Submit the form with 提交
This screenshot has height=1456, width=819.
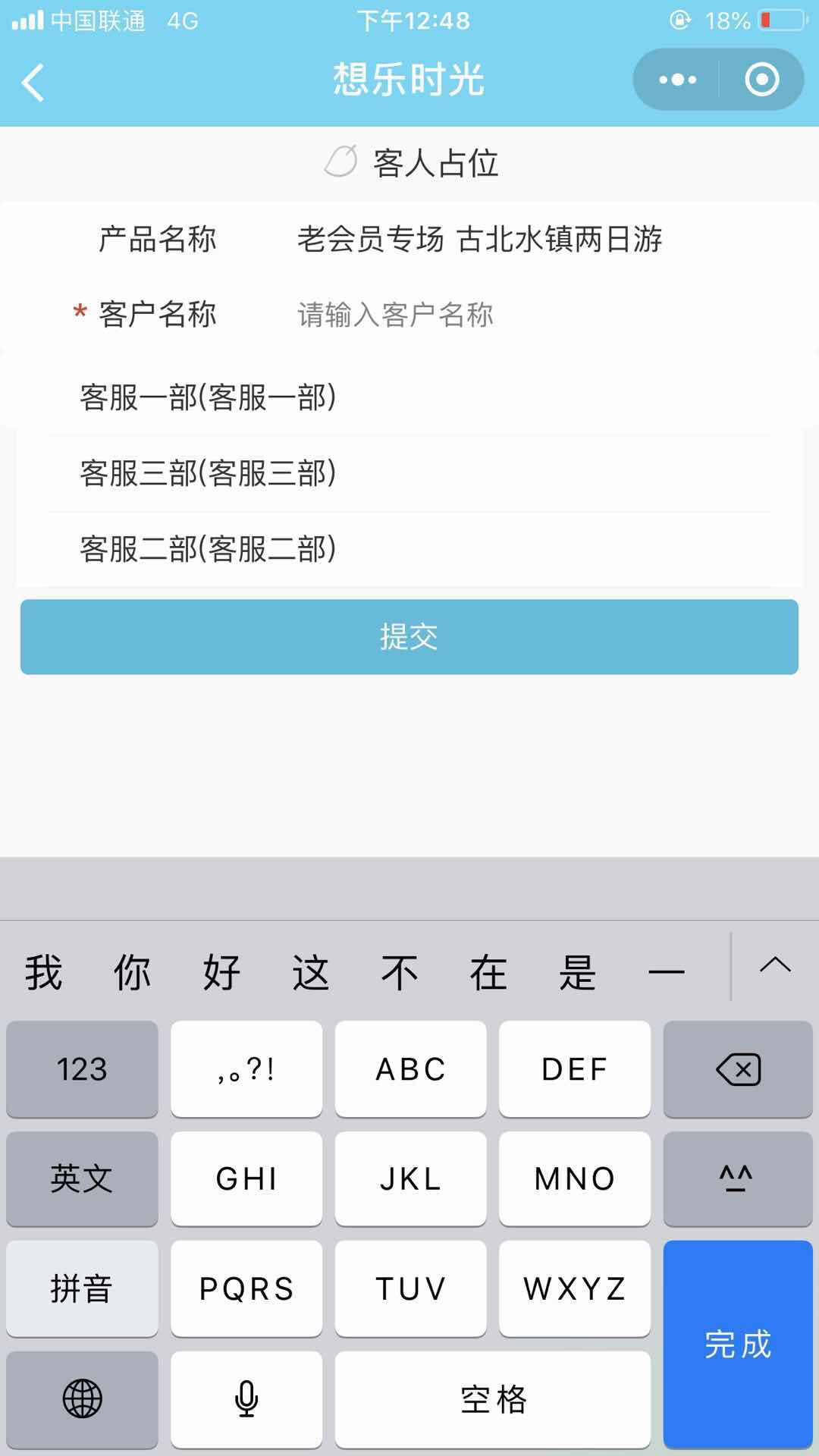(409, 637)
